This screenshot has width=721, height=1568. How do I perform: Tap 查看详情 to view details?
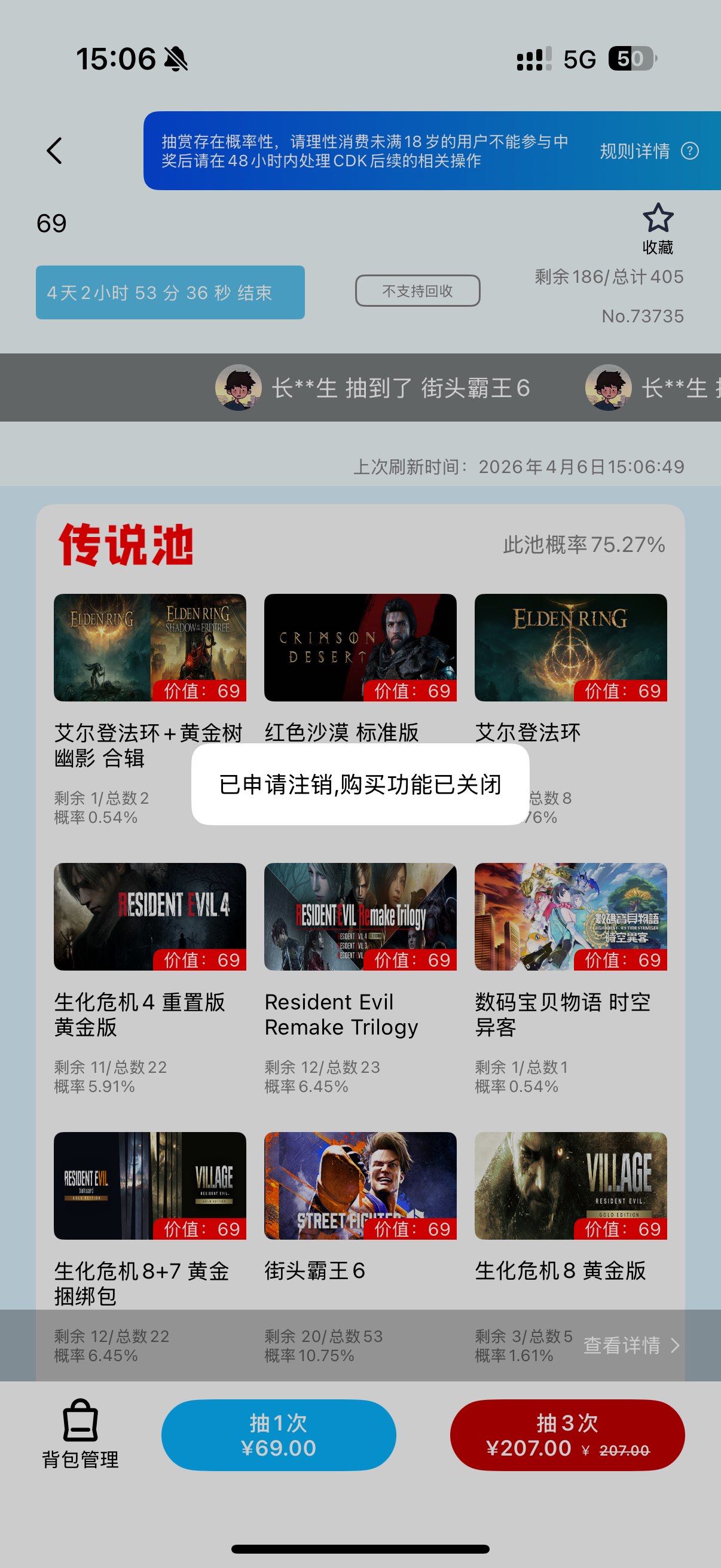click(x=630, y=1345)
